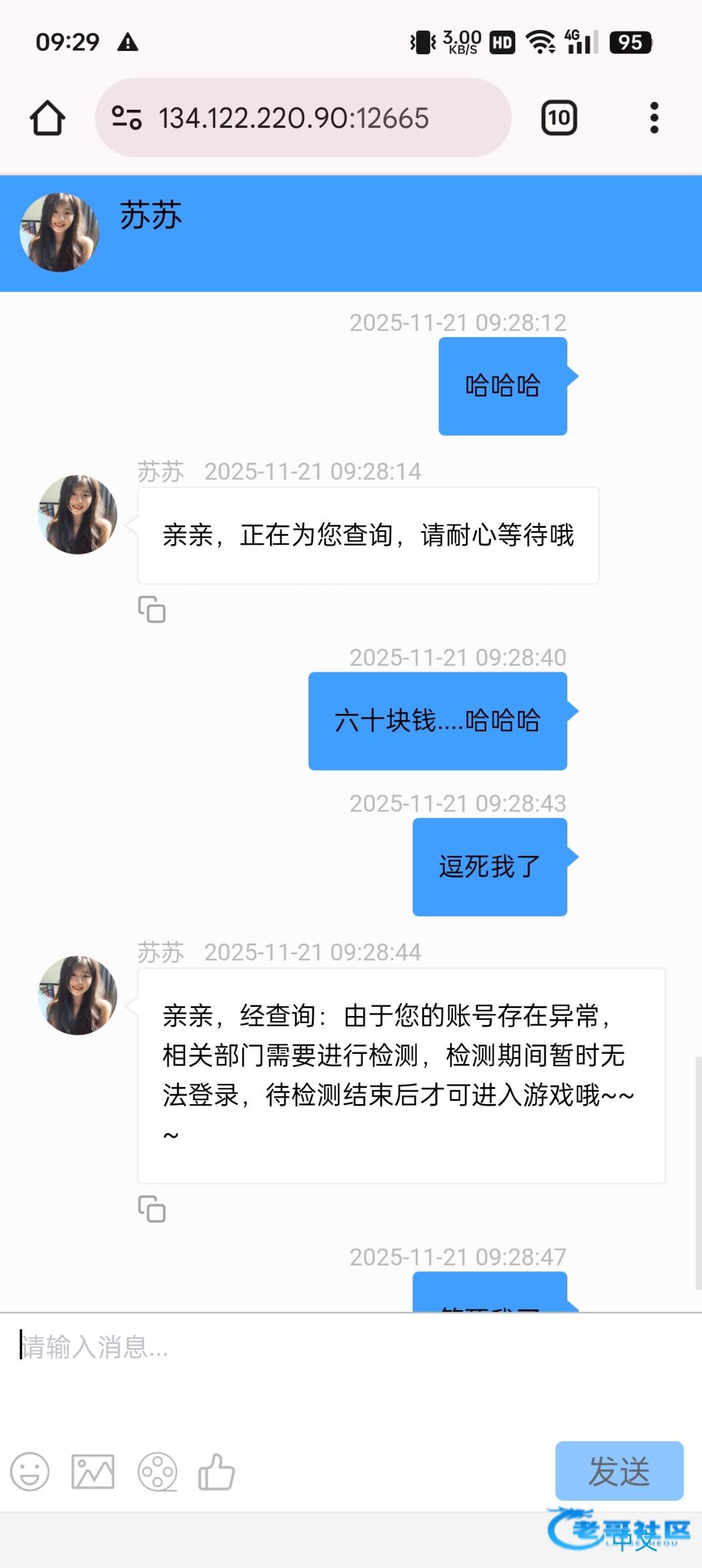
Task: Send a thumbs-up rating
Action: [x=216, y=1472]
